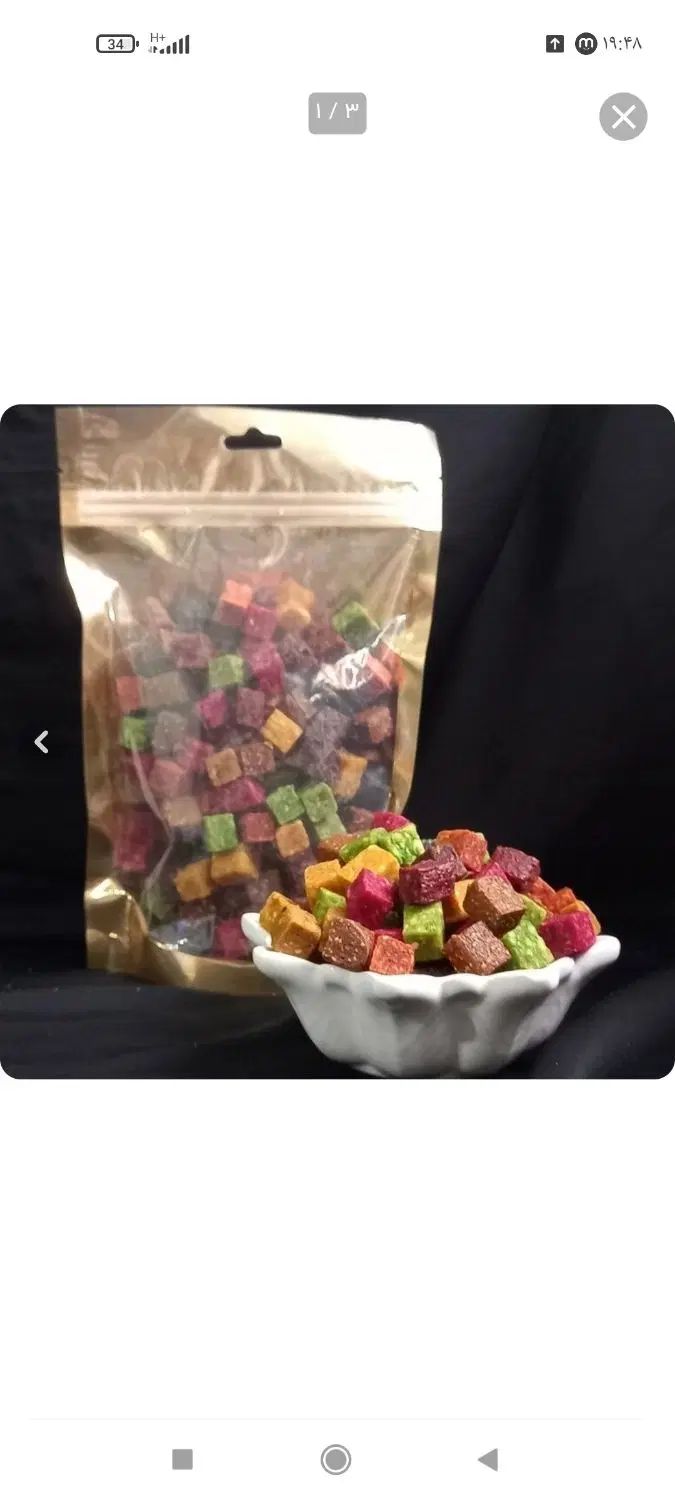The image size is (675, 1500).
Task: Go to the next photo with the arrow
Action: point(41,742)
